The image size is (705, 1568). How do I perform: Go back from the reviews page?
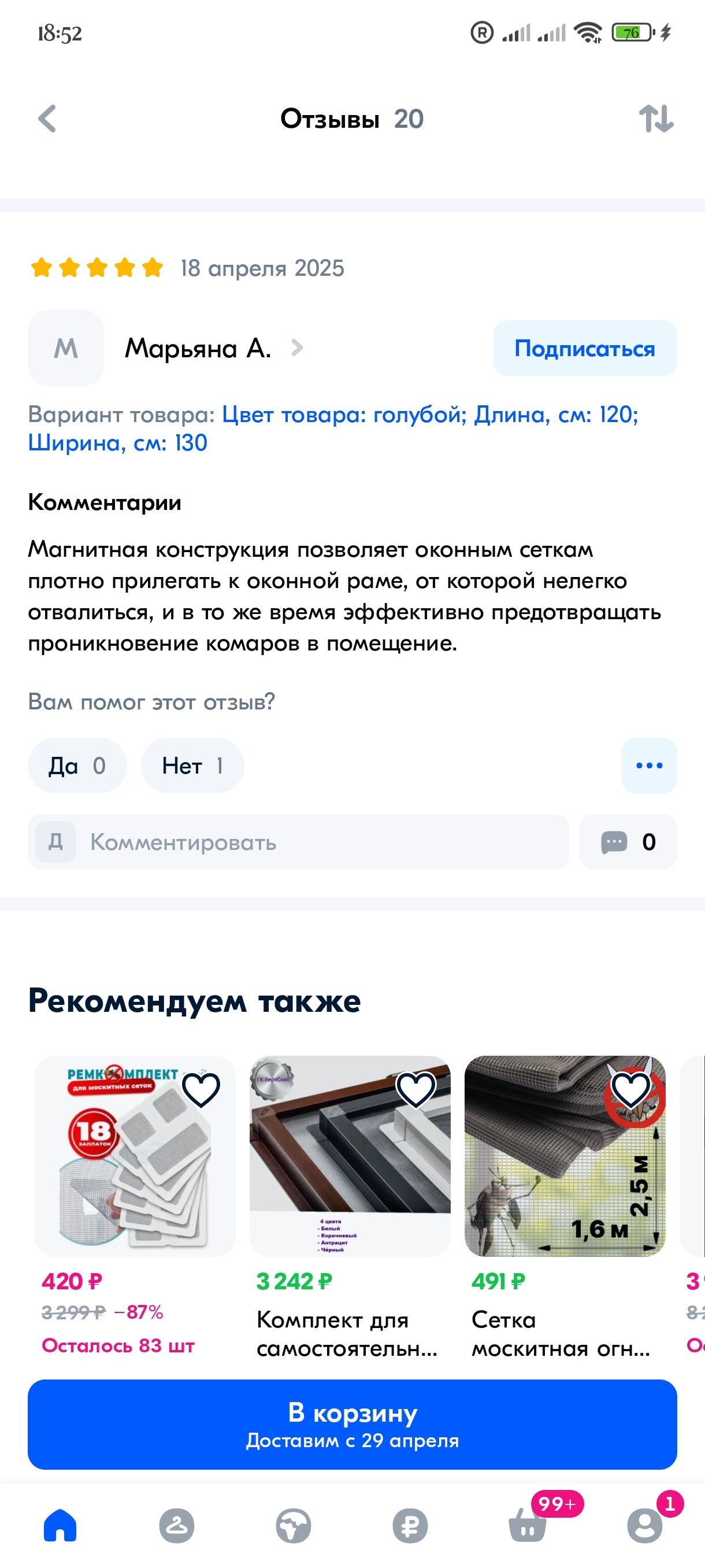pyautogui.click(x=47, y=118)
